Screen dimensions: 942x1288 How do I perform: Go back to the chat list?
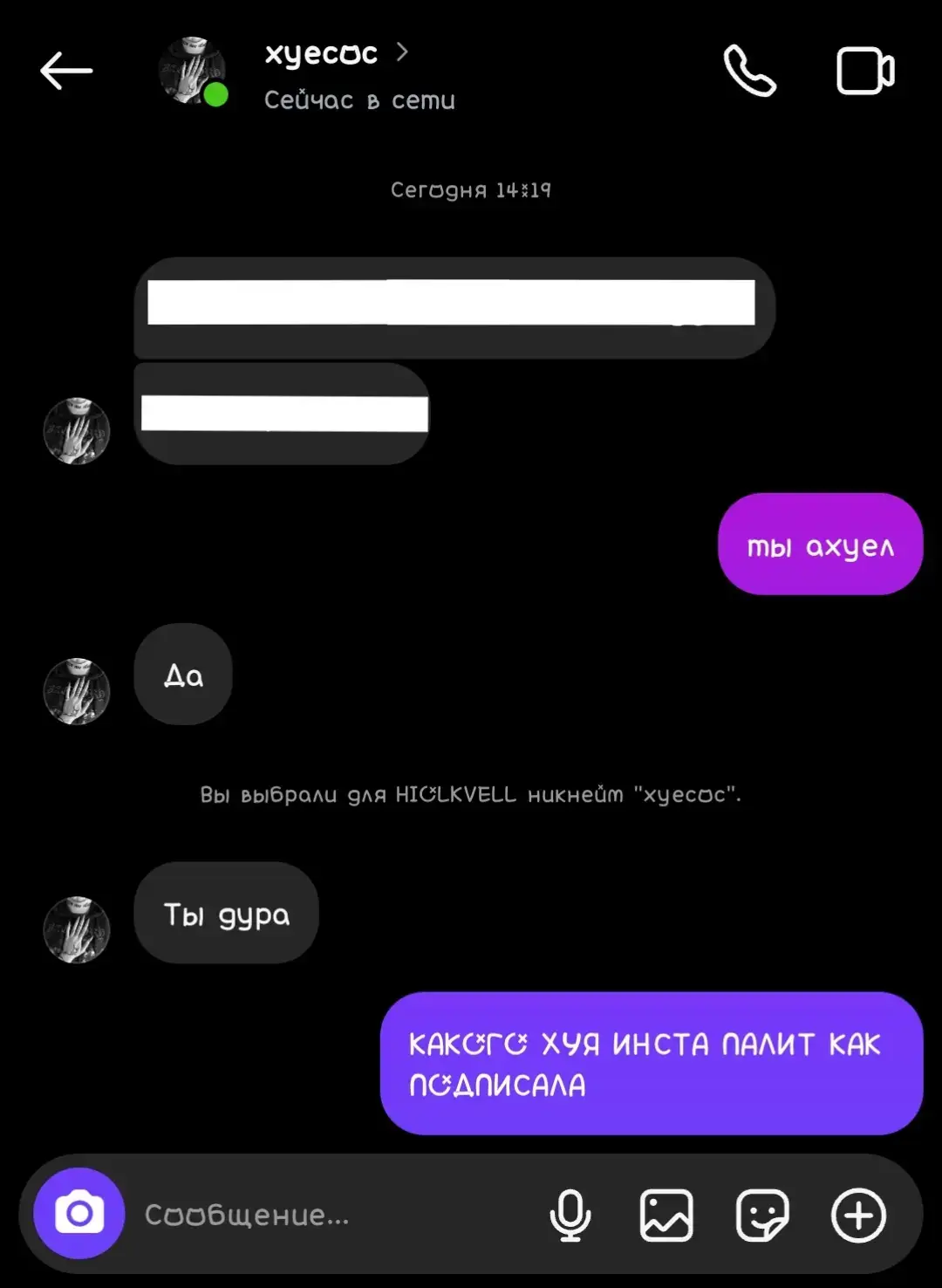(x=66, y=71)
